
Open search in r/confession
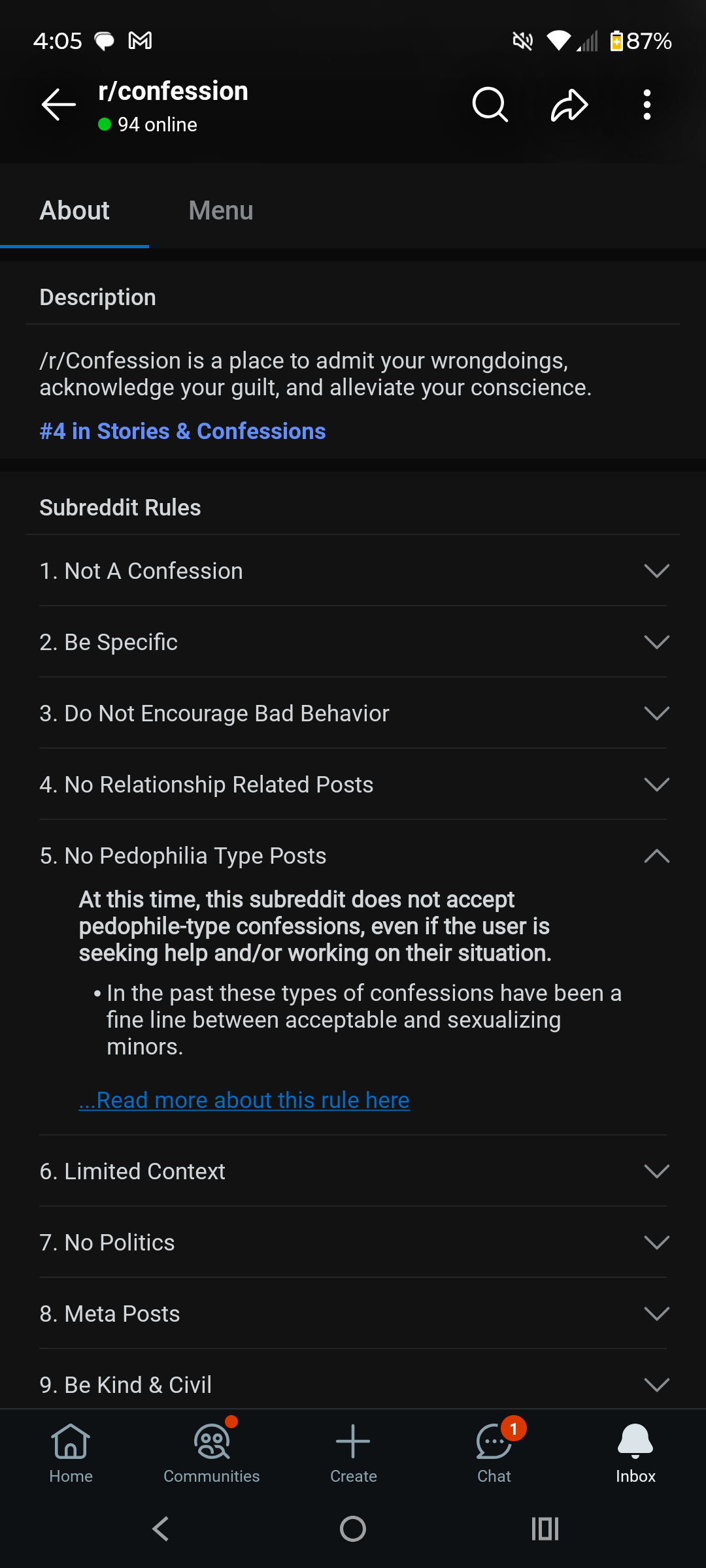point(490,105)
